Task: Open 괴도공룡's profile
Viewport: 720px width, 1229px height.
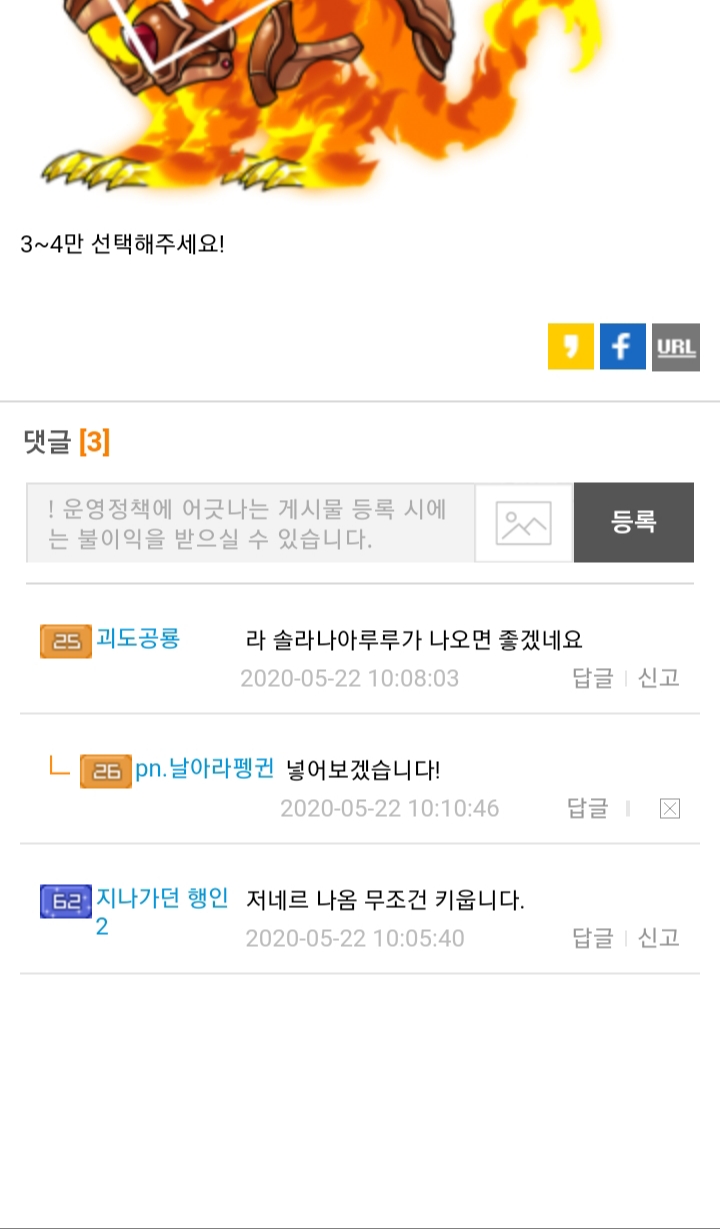Action: coord(138,639)
